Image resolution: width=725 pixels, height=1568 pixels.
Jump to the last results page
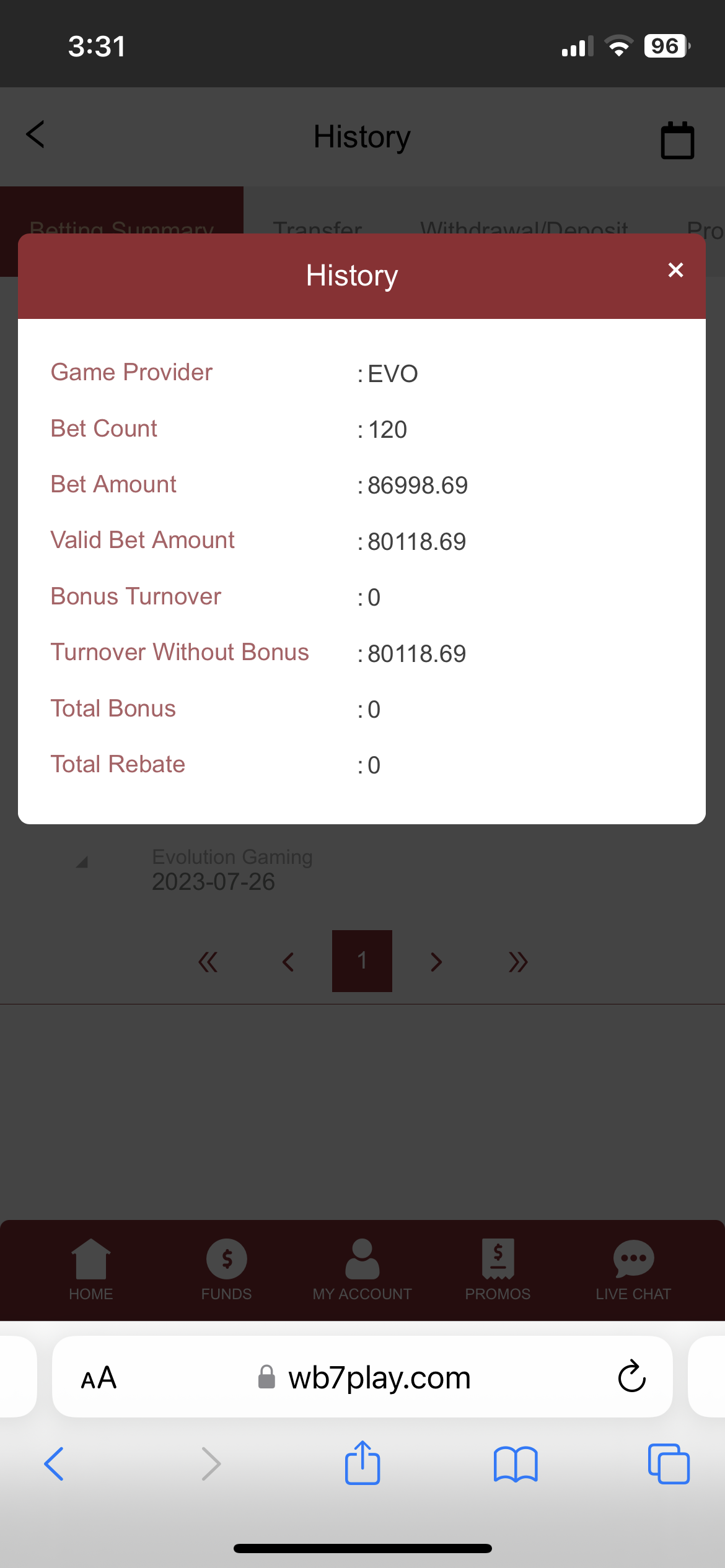click(x=517, y=962)
